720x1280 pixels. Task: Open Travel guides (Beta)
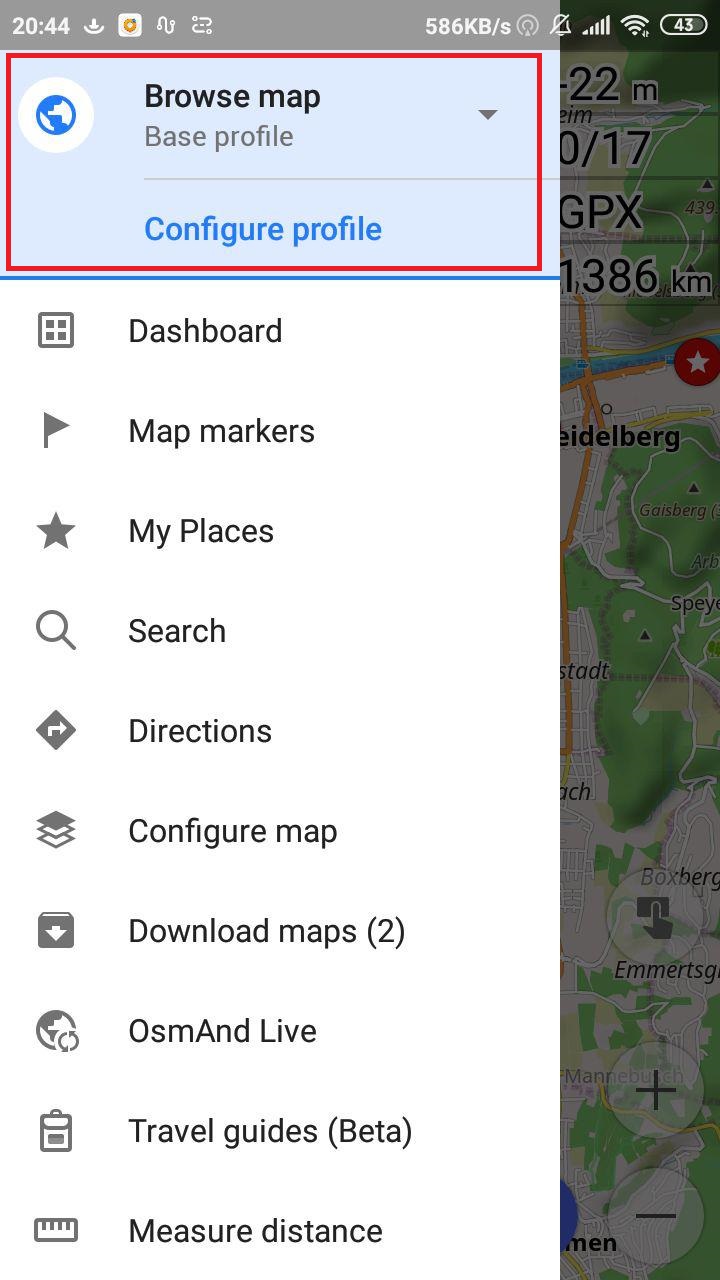click(270, 1131)
